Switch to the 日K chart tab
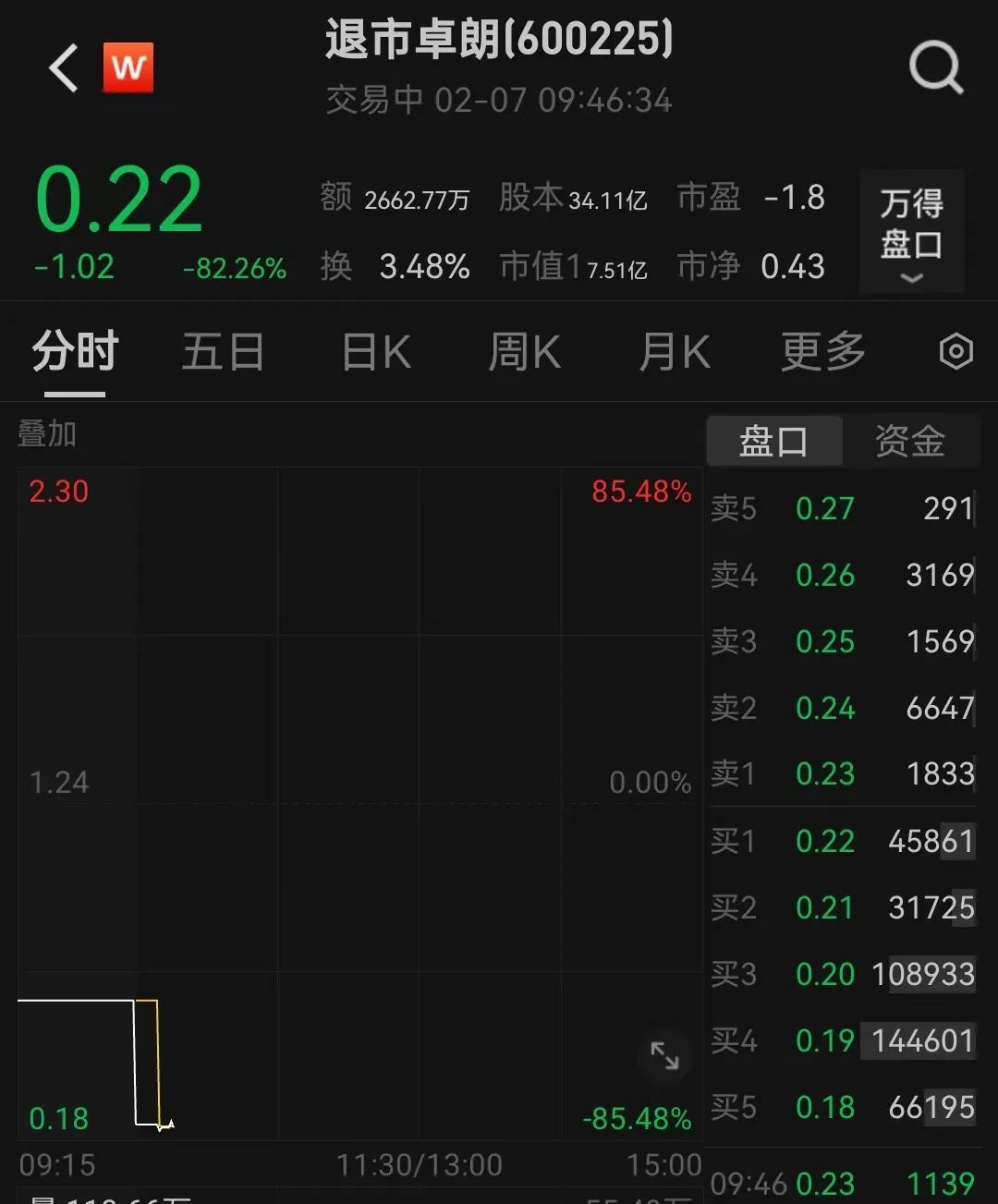Image resolution: width=998 pixels, height=1204 pixels. [x=376, y=353]
